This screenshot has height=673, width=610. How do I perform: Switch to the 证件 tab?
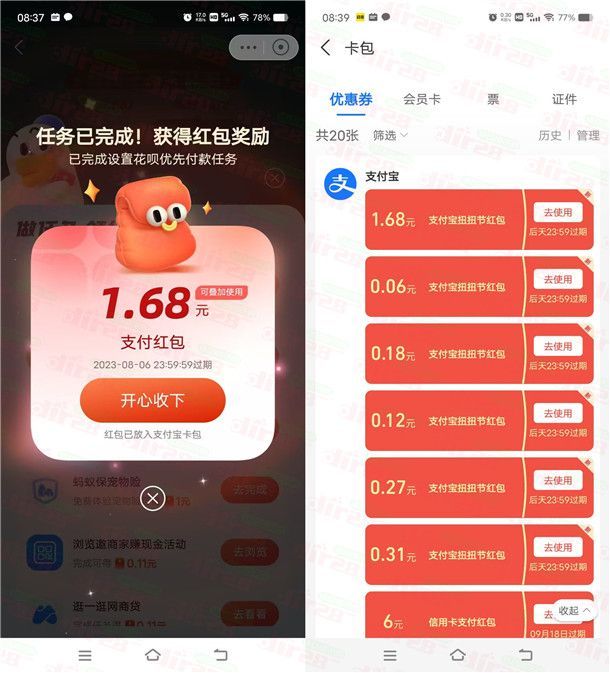pyautogui.click(x=564, y=99)
